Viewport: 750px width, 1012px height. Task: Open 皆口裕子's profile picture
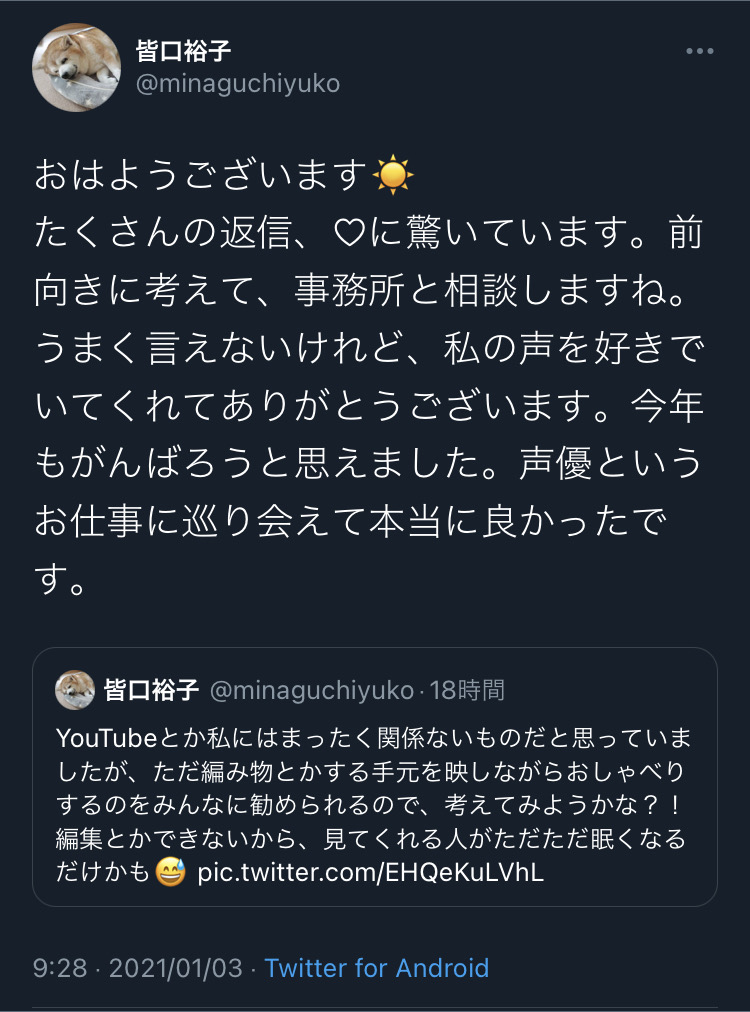(x=78, y=67)
